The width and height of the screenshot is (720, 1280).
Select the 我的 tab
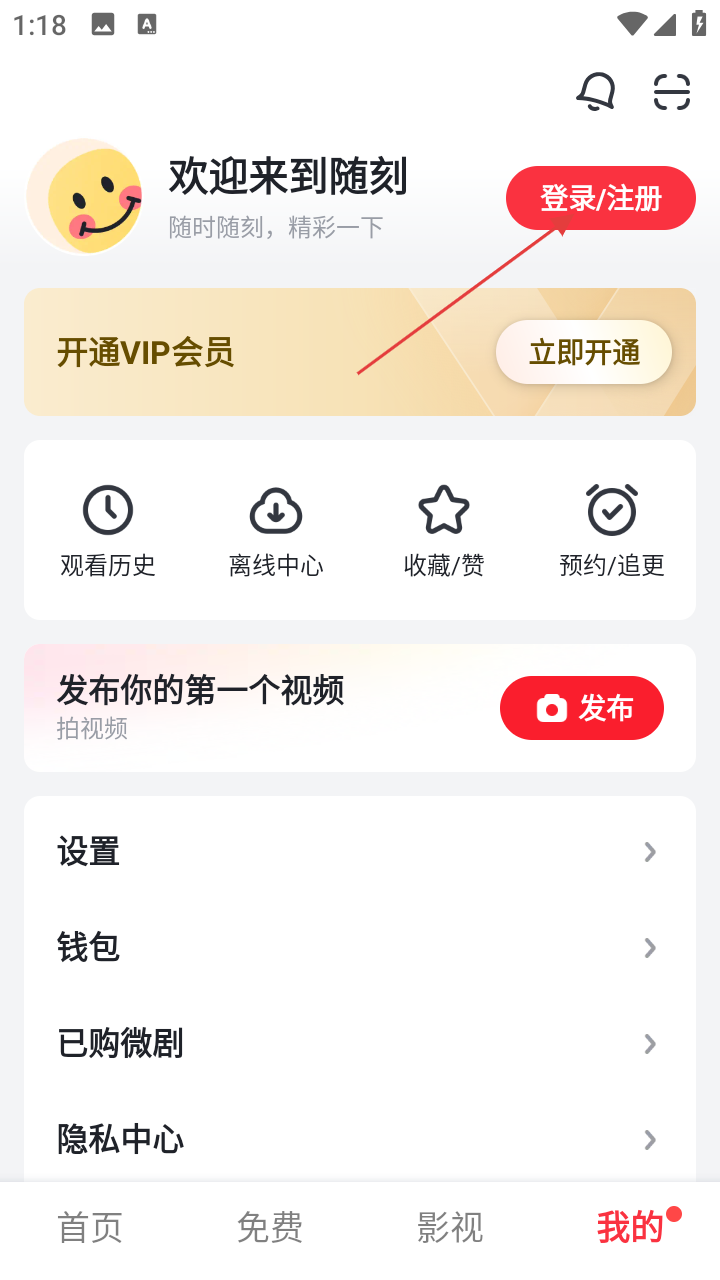[x=630, y=1227]
